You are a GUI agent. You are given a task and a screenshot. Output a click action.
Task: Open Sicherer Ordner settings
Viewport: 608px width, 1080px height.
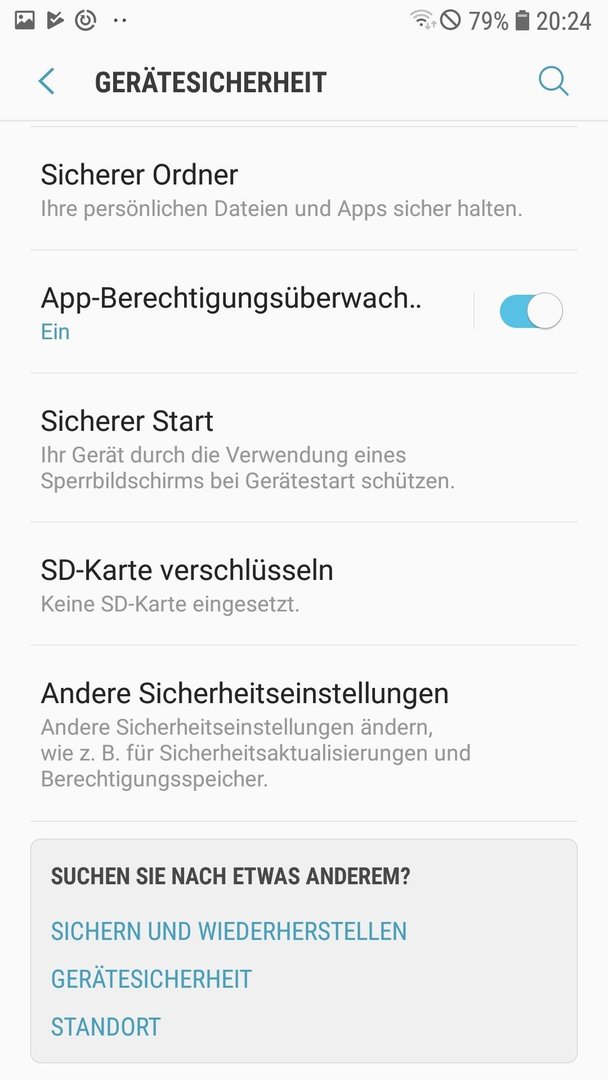304,189
